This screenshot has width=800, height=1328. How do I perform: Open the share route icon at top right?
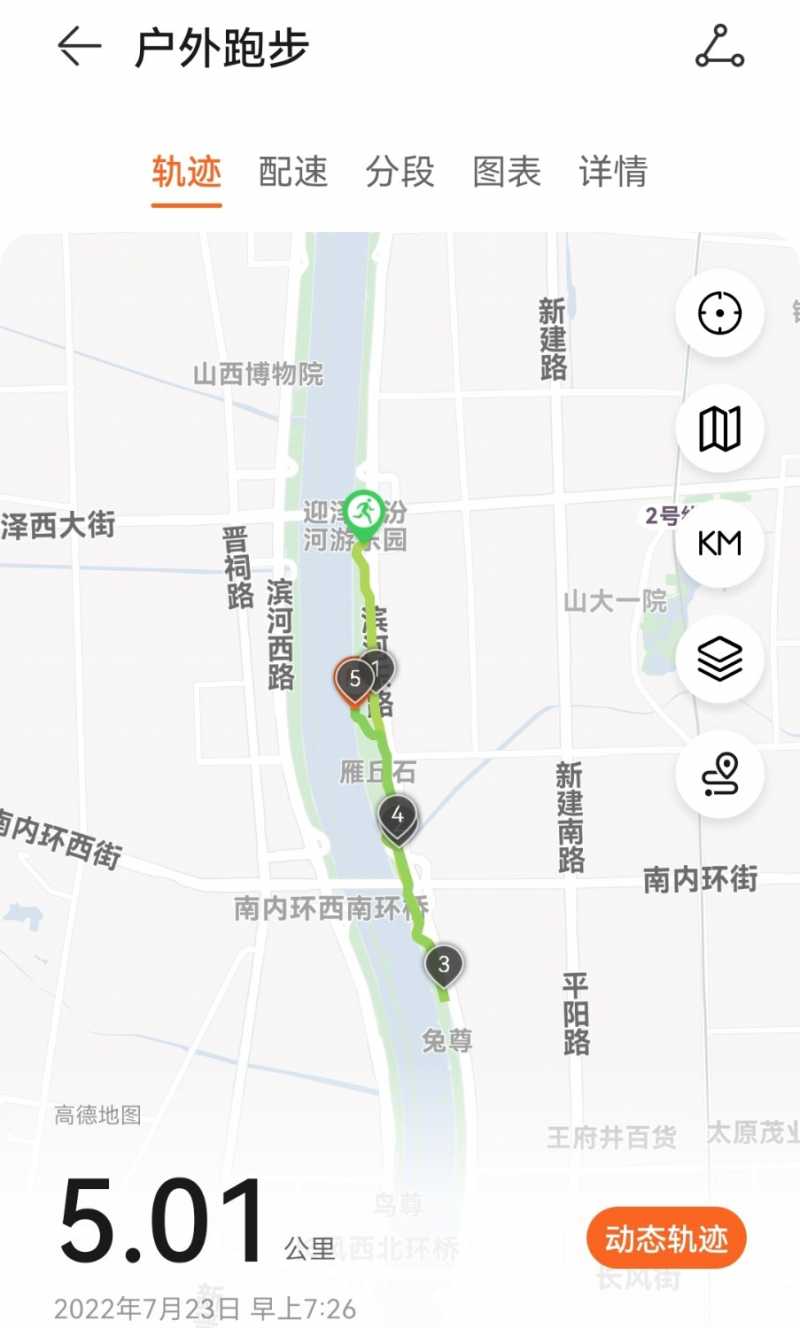722,44
